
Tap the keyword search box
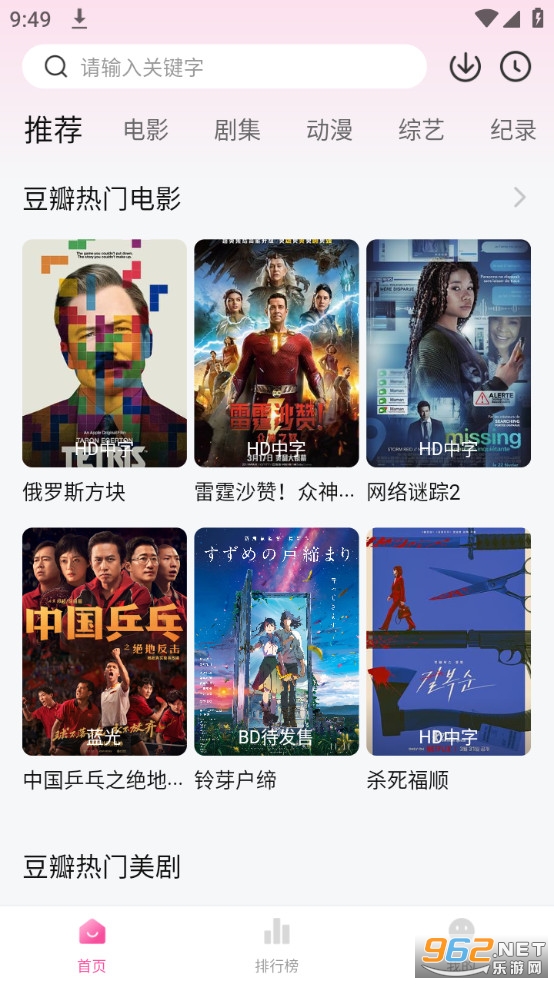224,67
